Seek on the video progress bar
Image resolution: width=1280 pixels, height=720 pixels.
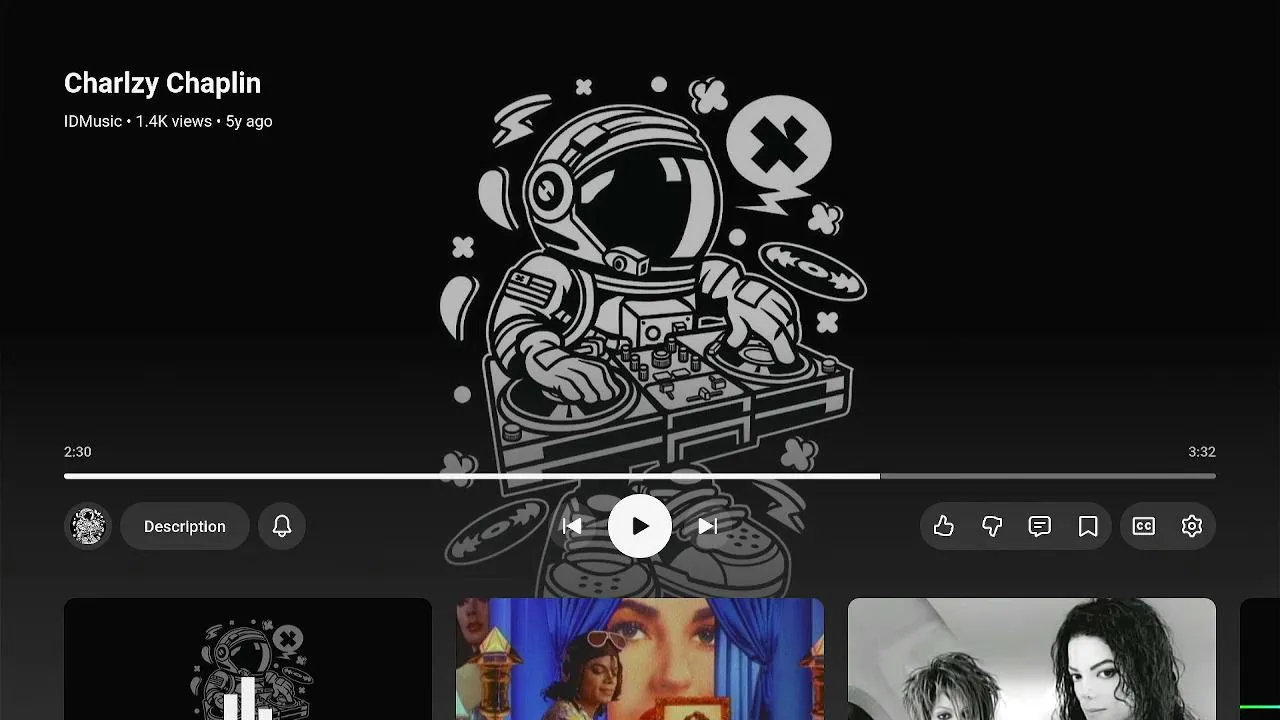point(640,476)
